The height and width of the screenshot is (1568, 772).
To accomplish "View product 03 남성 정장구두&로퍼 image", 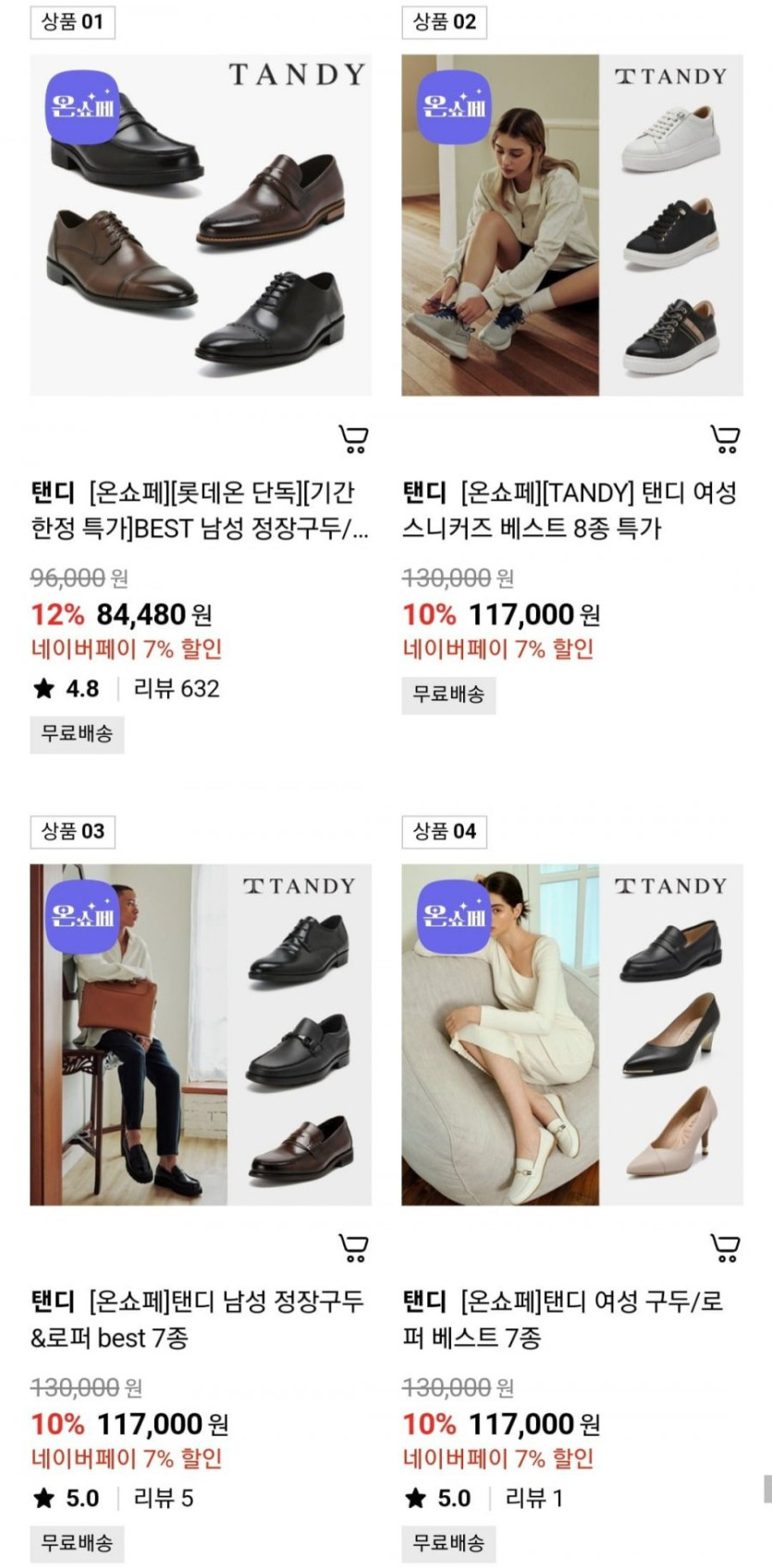I will [201, 1035].
